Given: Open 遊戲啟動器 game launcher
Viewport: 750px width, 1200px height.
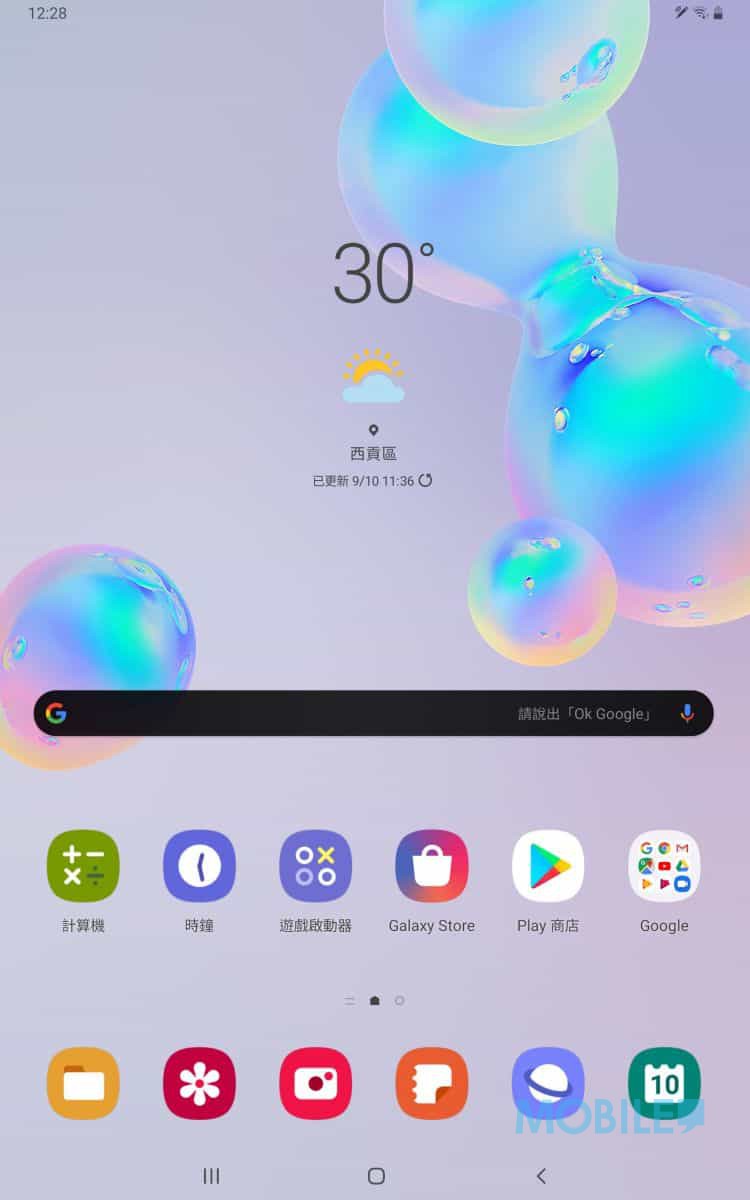Looking at the screenshot, I should [x=315, y=866].
